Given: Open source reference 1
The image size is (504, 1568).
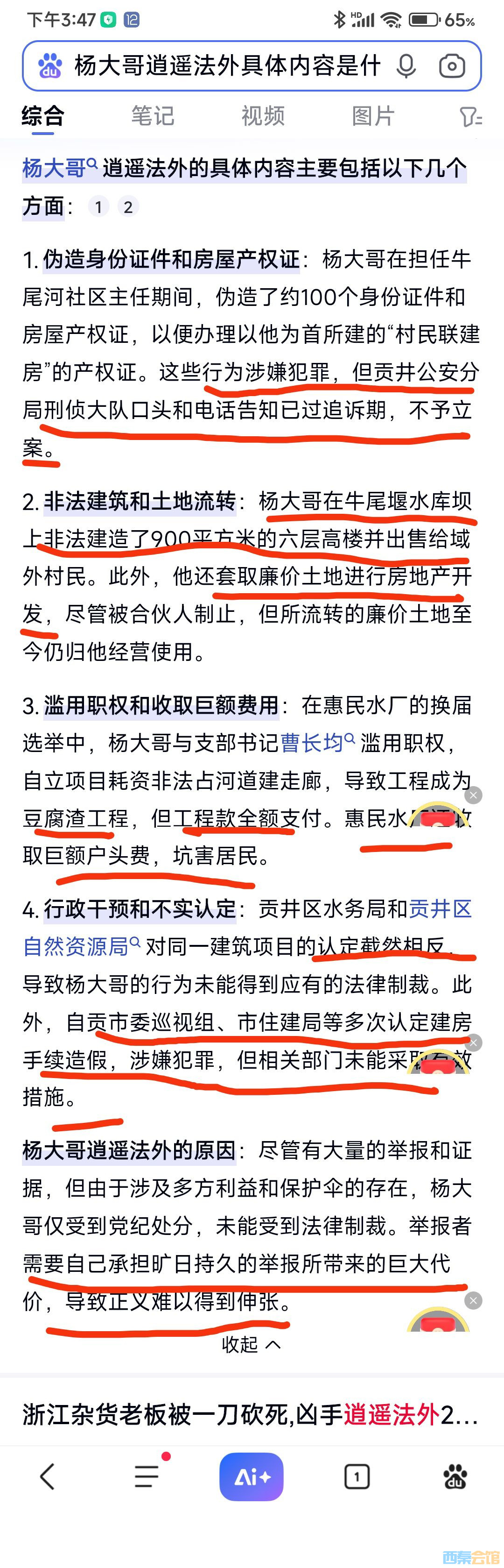Looking at the screenshot, I should pos(98,207).
